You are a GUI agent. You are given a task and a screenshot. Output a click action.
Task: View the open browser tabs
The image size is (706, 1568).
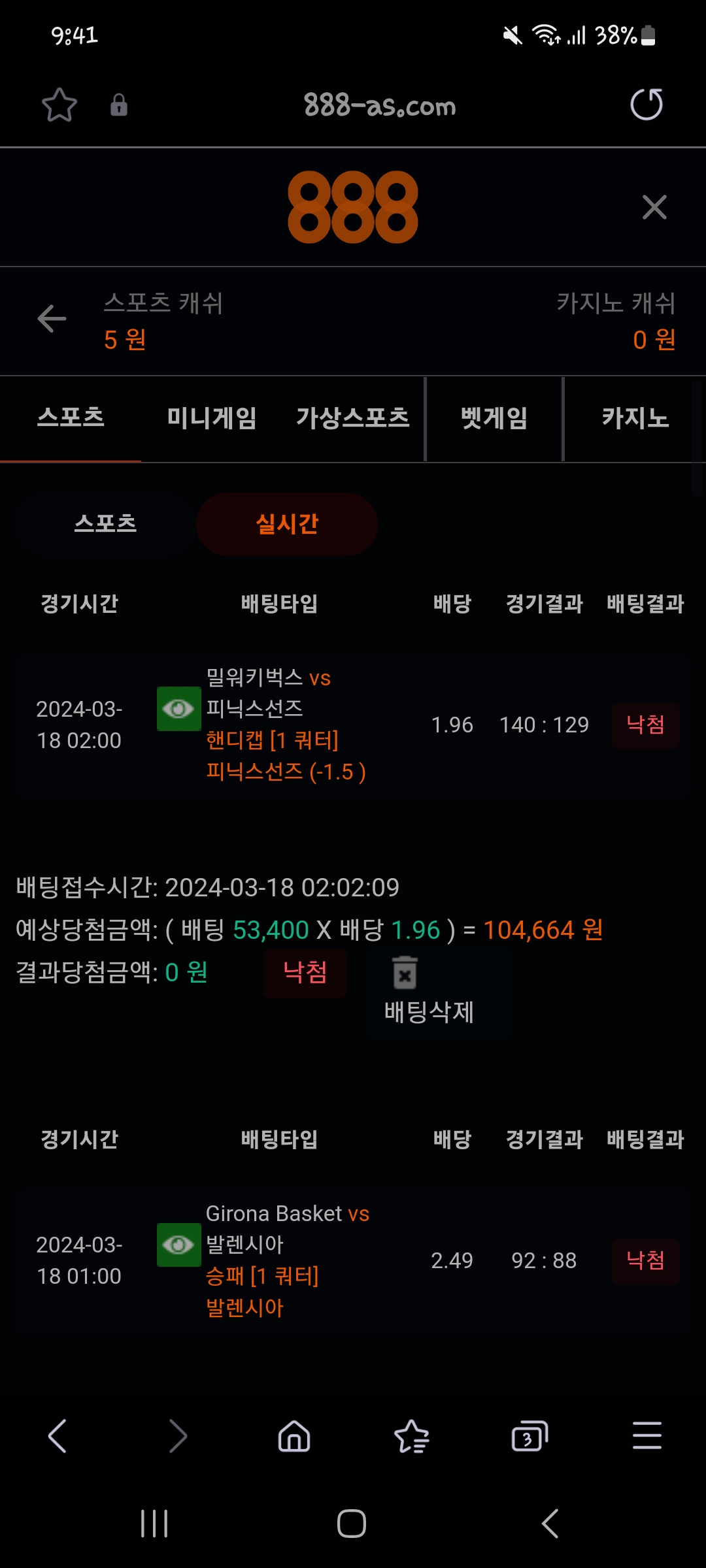[529, 1436]
